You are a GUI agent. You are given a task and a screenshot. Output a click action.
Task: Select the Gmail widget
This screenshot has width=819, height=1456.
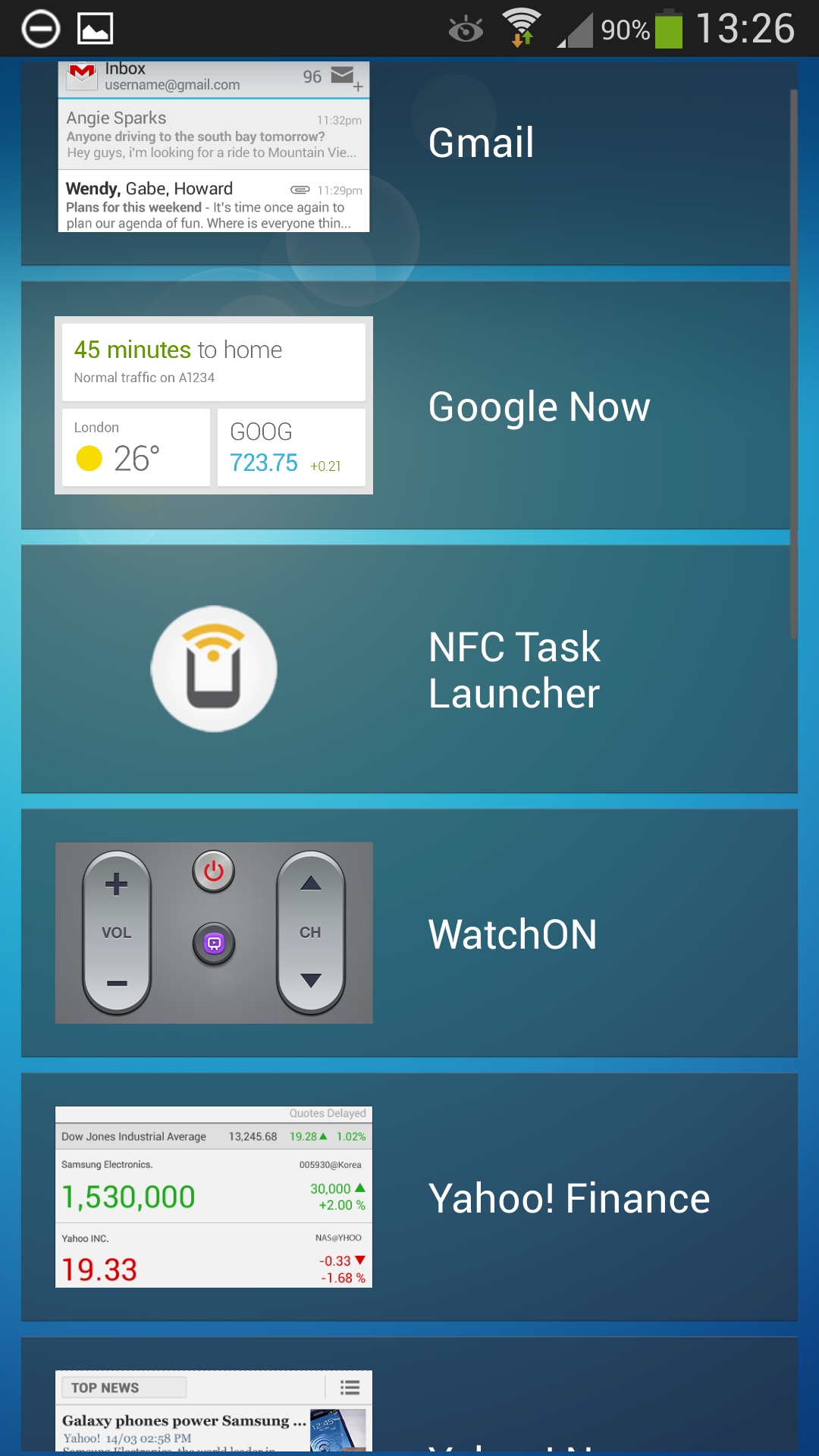[409, 163]
